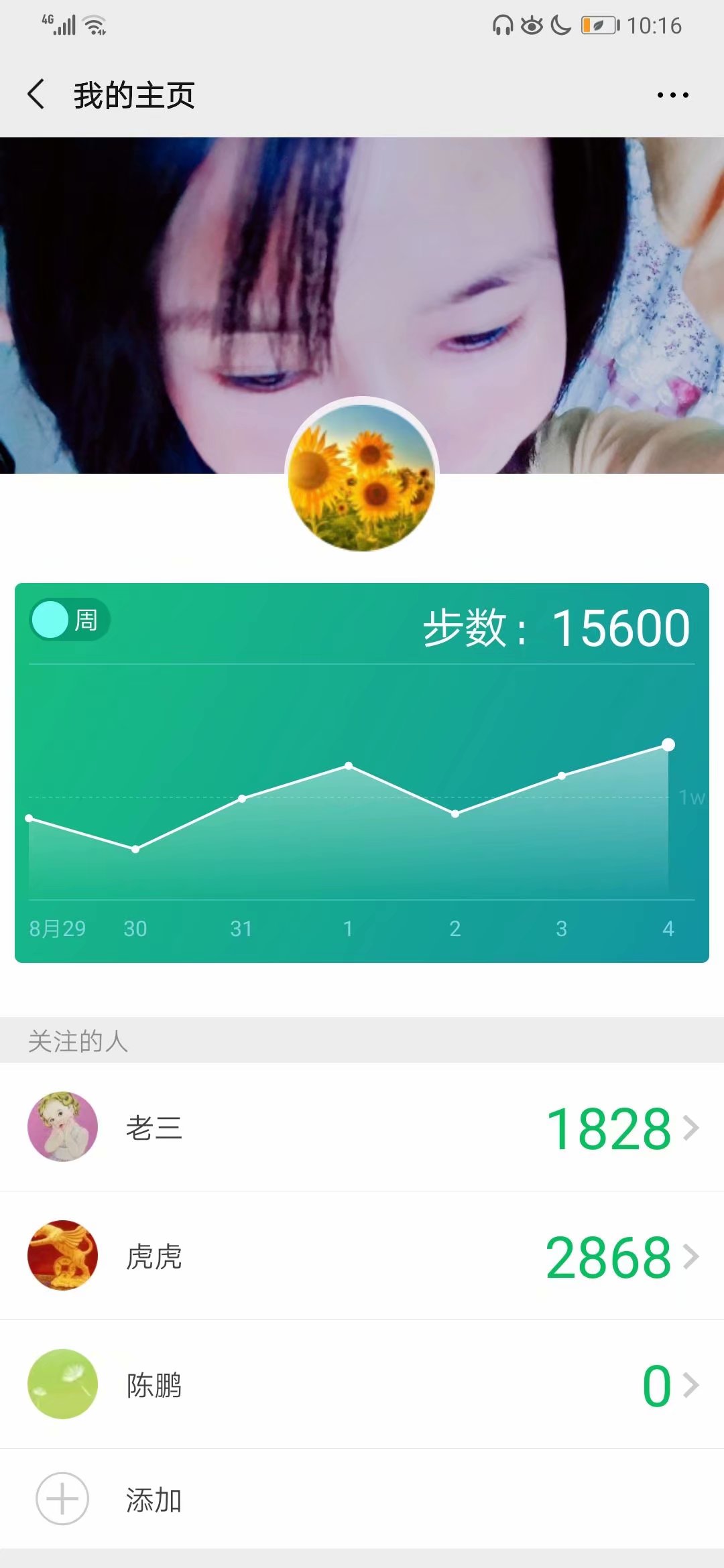Open 虎虎's step details
The height and width of the screenshot is (1568, 724).
tap(362, 1256)
